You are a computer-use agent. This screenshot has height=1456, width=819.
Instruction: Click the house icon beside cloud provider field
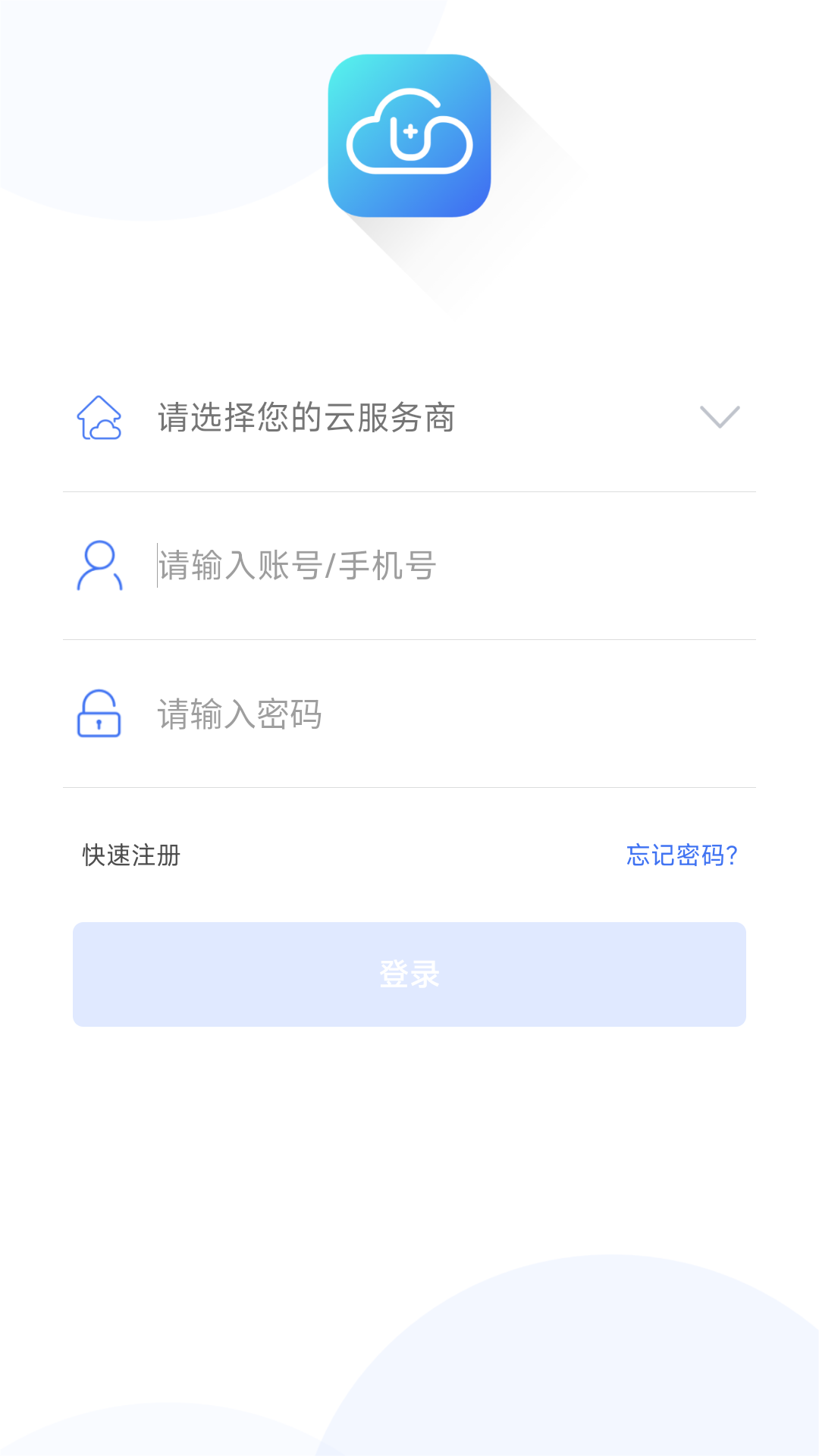(x=99, y=416)
